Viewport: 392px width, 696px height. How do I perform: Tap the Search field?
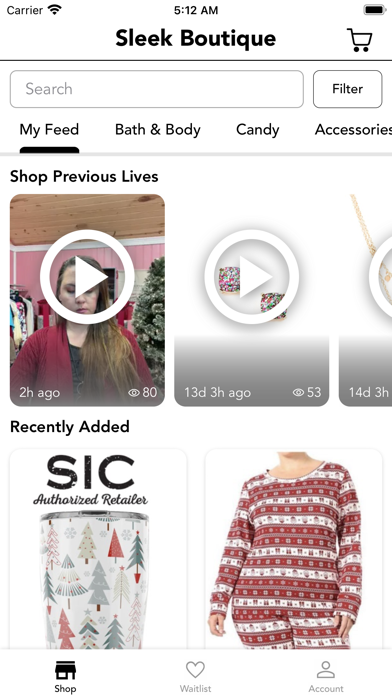pos(157,89)
